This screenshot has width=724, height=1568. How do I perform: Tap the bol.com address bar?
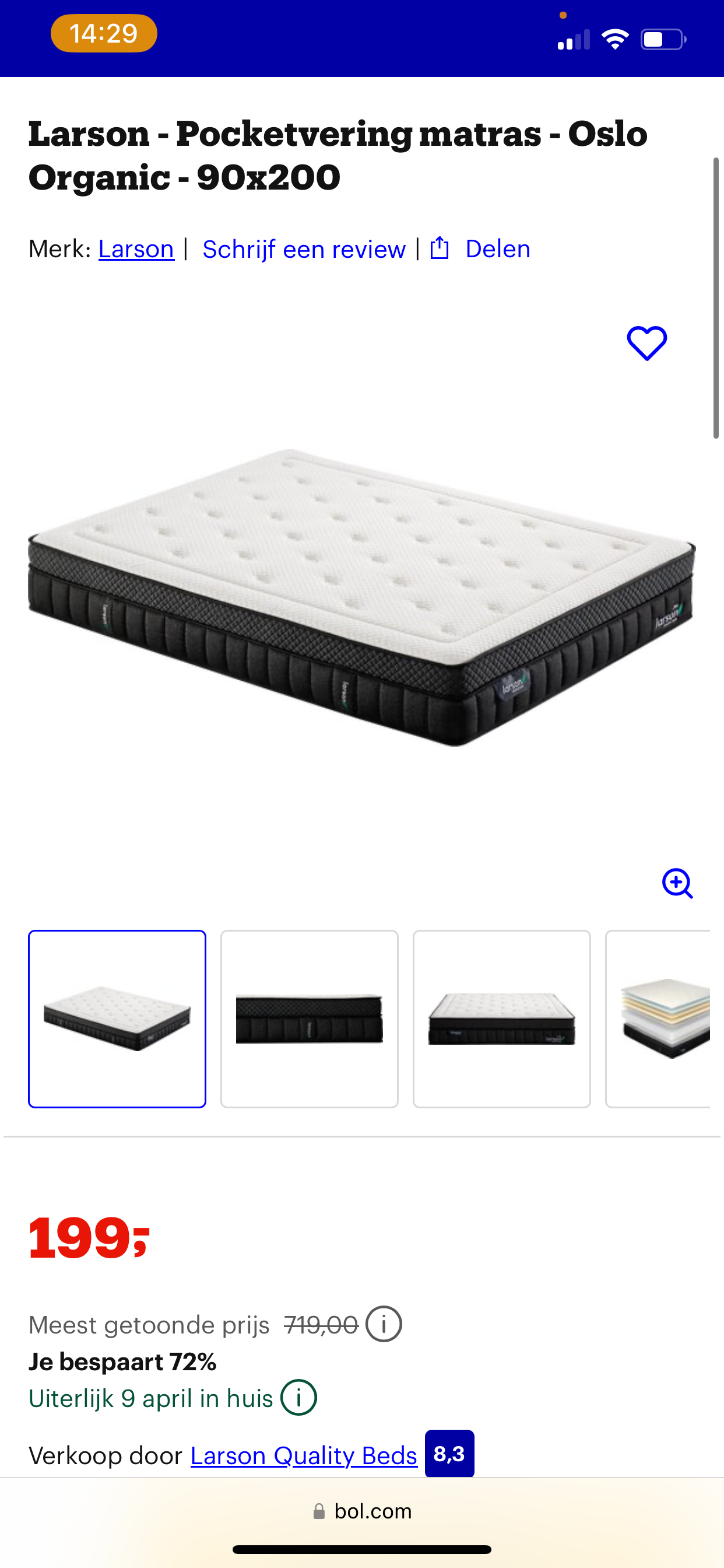click(362, 1511)
